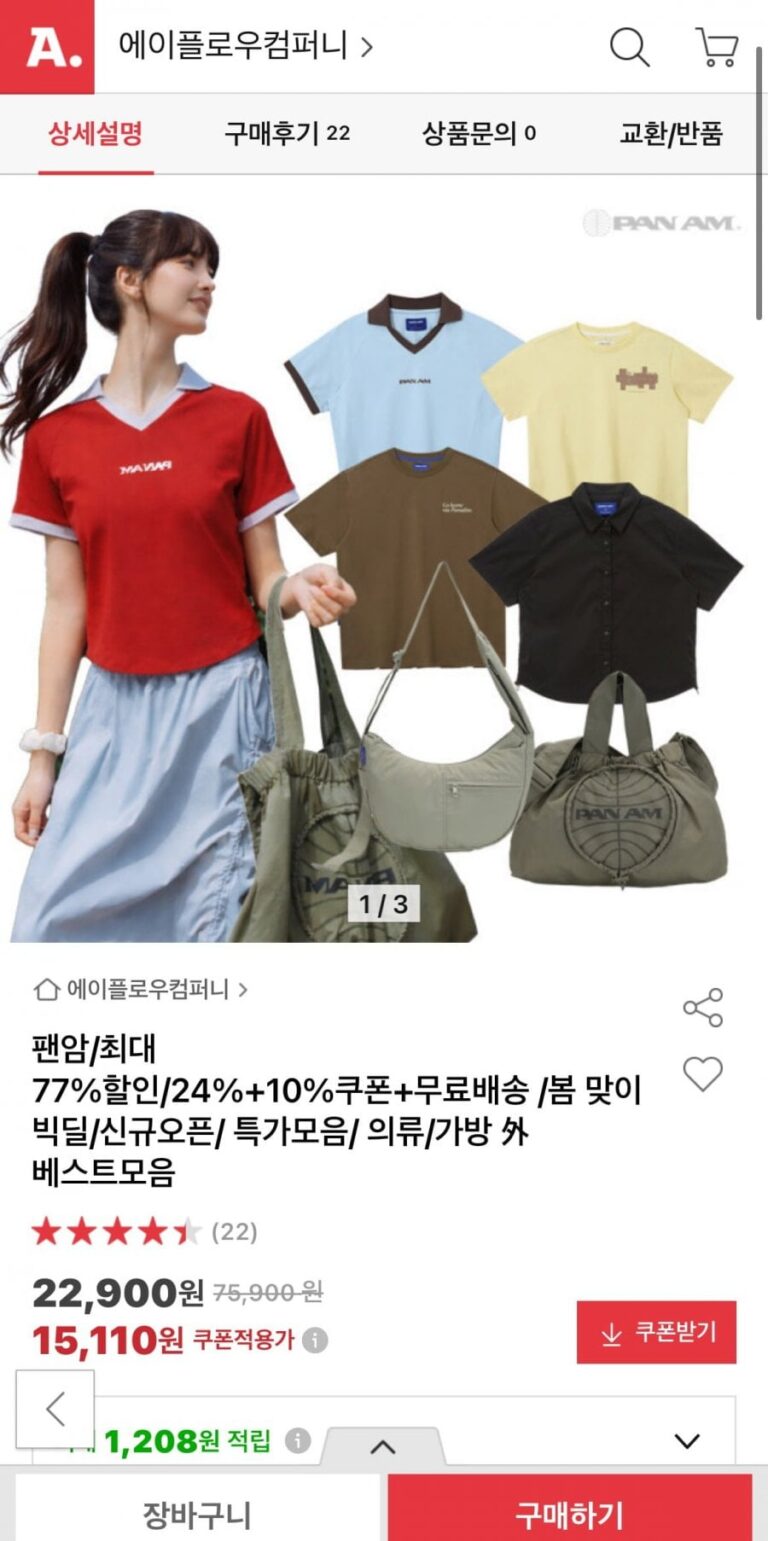768x1541 pixels.
Task: Pull up the bottom options panel
Action: pos(383,1446)
